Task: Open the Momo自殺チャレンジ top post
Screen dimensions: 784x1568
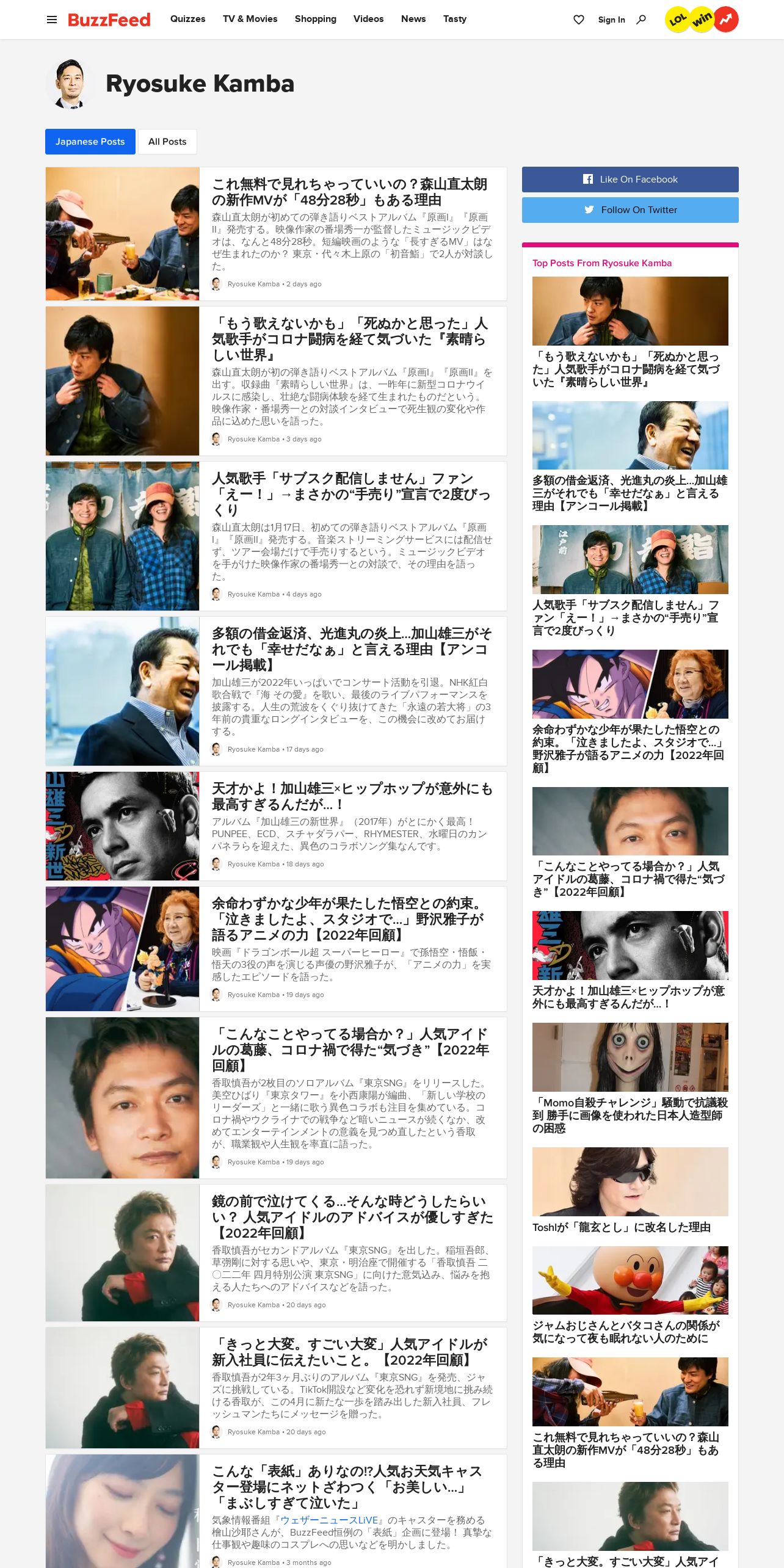Action: 630,1115
